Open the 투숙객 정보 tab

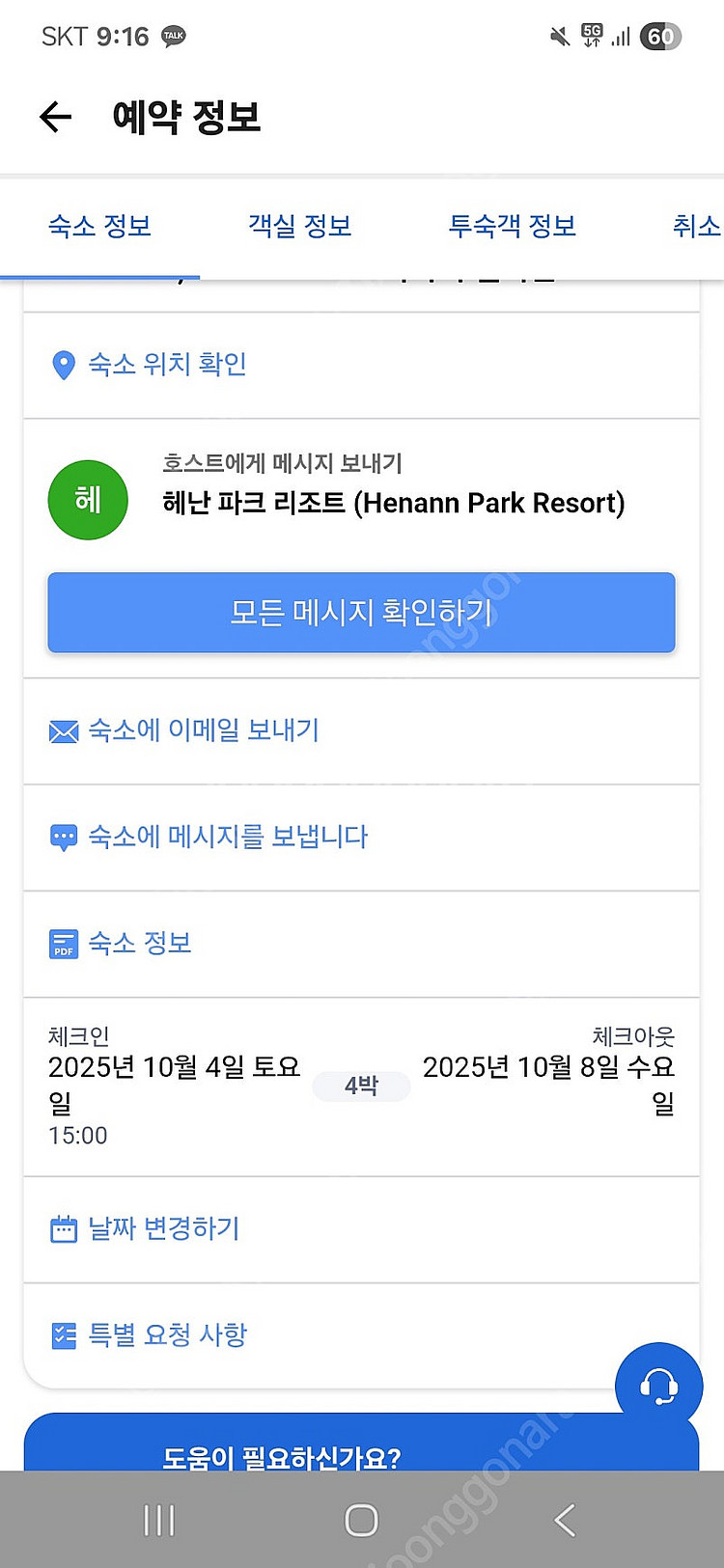[x=512, y=227]
